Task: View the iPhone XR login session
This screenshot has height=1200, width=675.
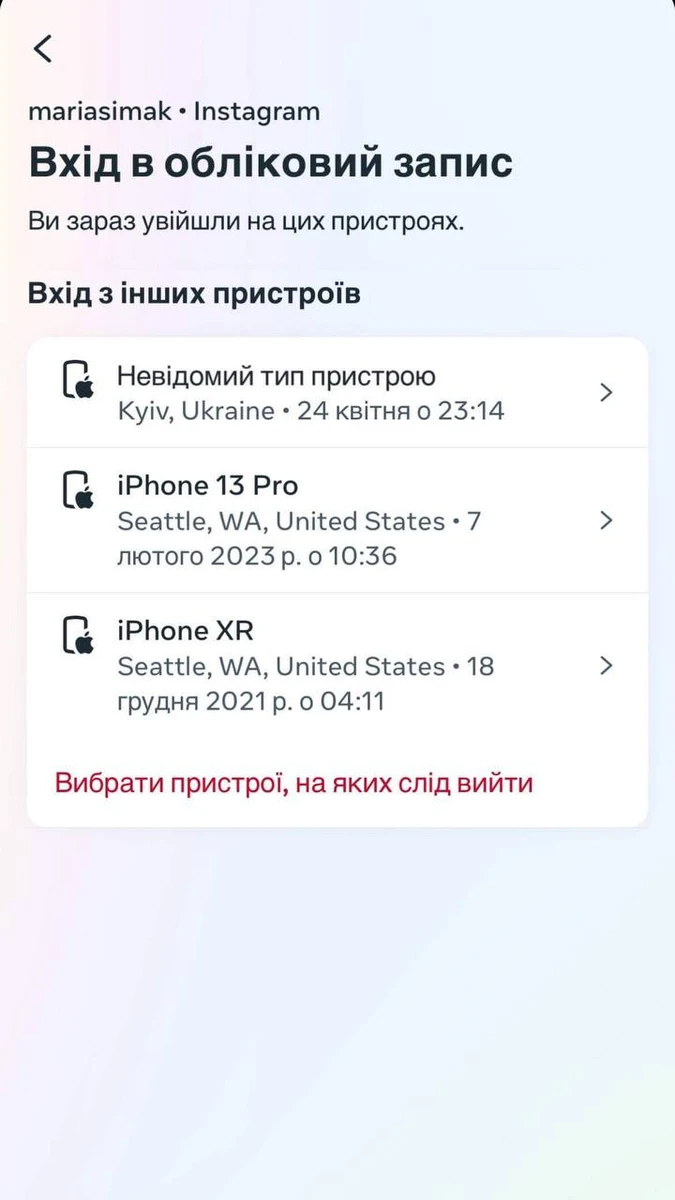Action: point(337,665)
